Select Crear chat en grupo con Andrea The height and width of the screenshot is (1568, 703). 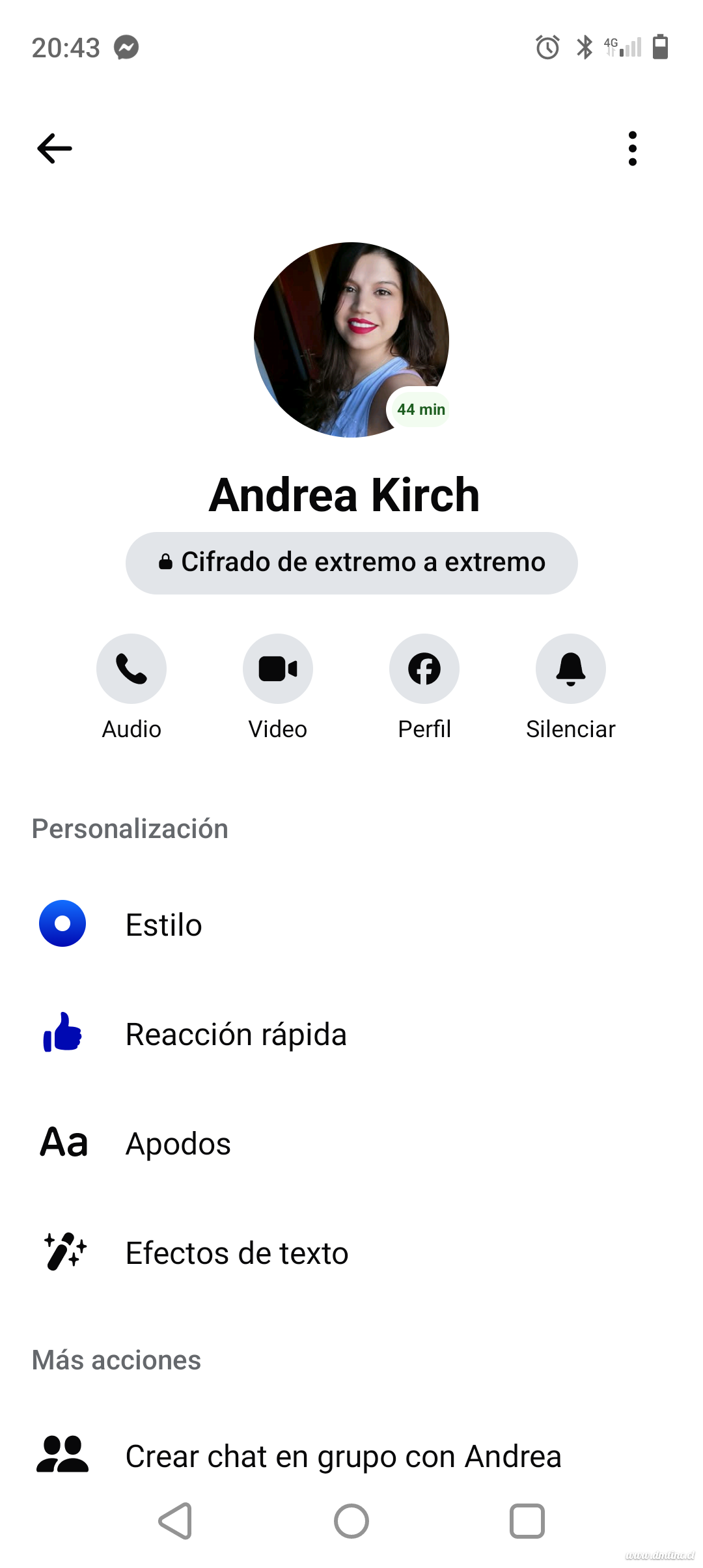tap(351, 1455)
